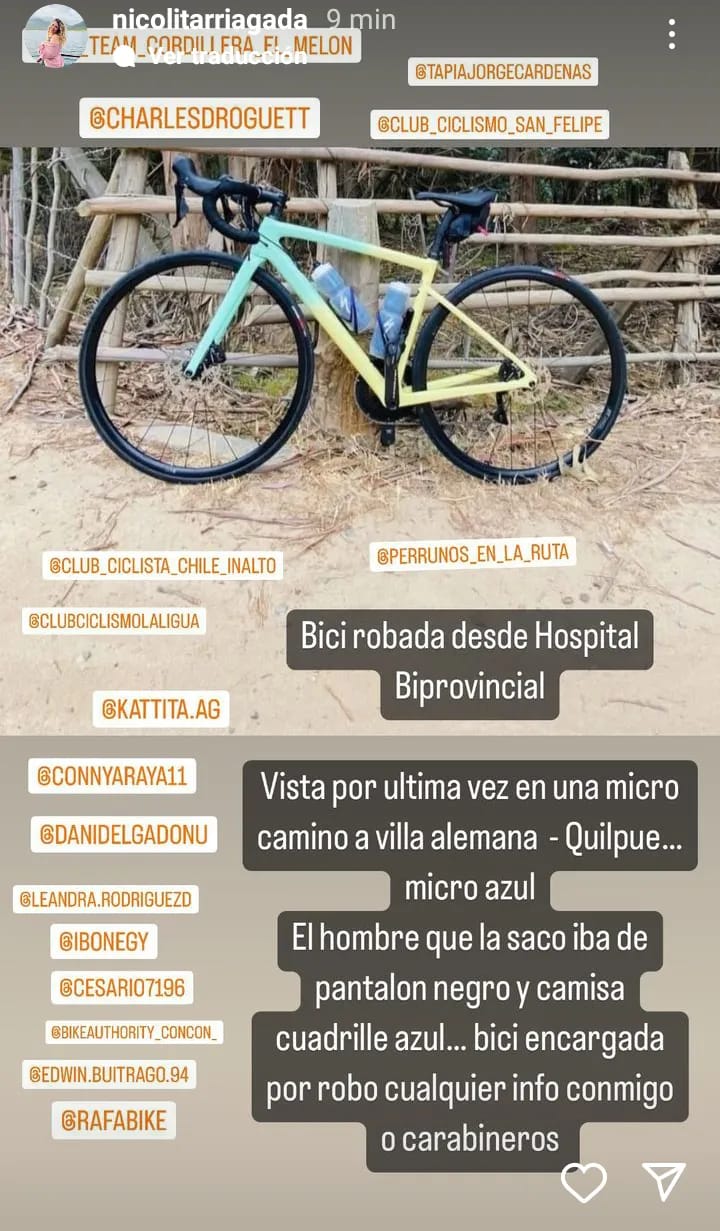
Task: Open the @PERRUNOS_EN_LA_RUTA mention
Action: (473, 554)
